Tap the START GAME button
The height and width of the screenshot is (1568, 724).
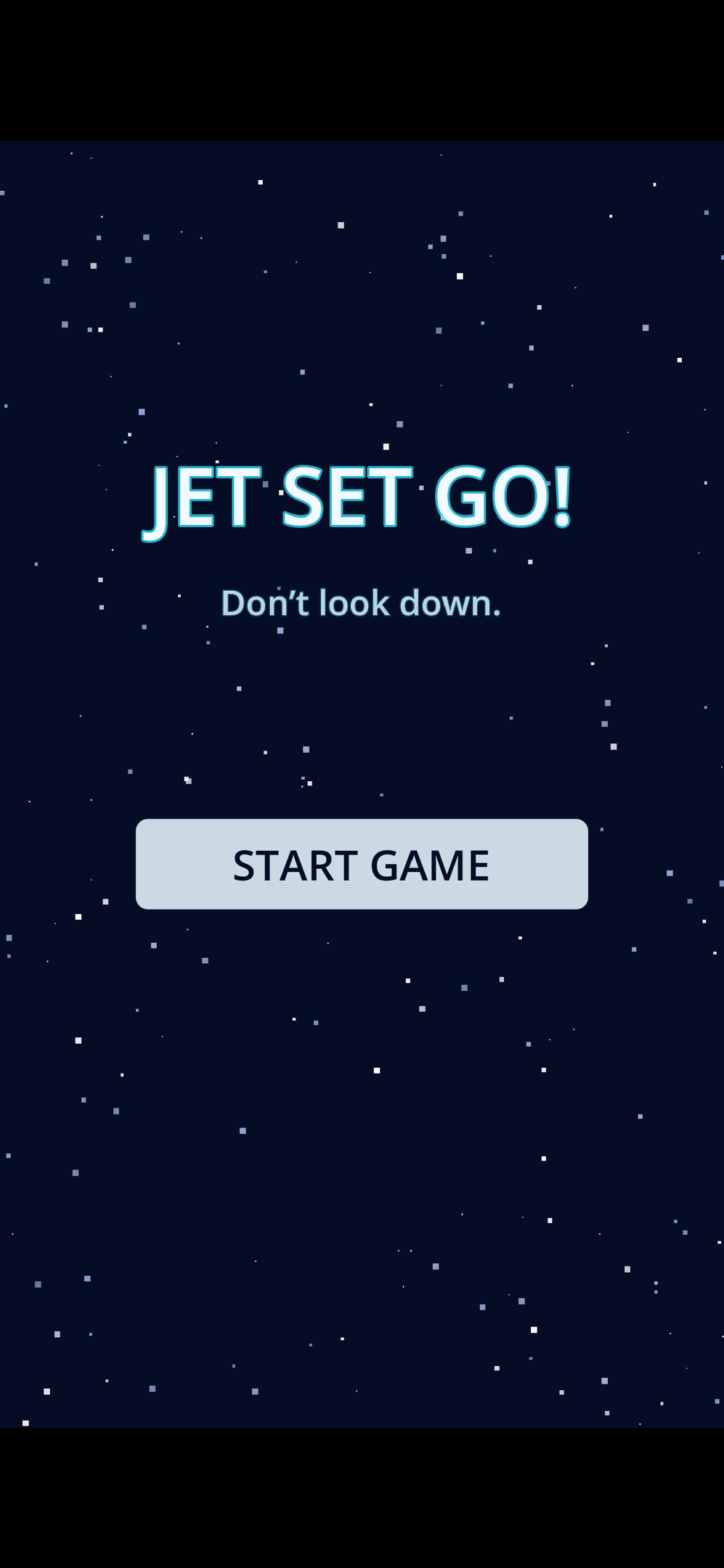tap(362, 864)
